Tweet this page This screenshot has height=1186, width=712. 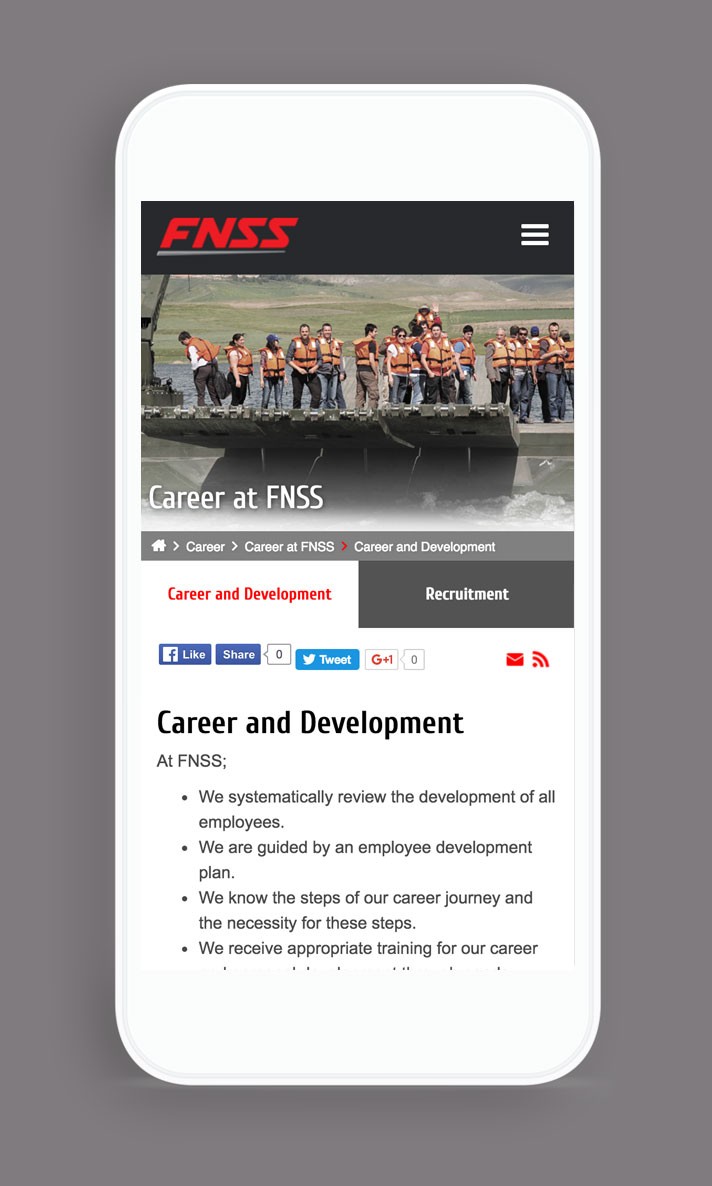(x=327, y=660)
